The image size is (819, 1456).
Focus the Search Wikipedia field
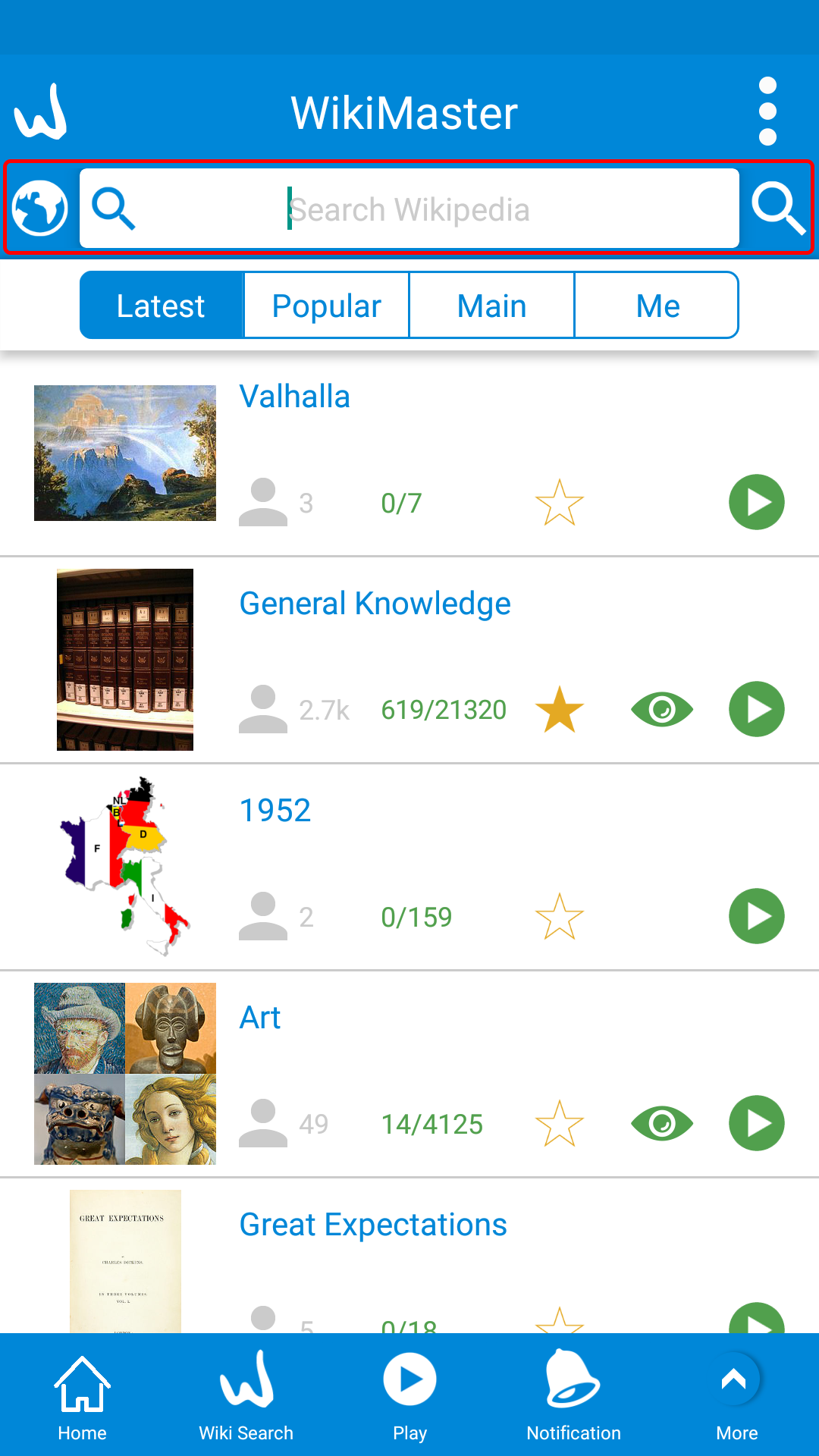click(409, 209)
